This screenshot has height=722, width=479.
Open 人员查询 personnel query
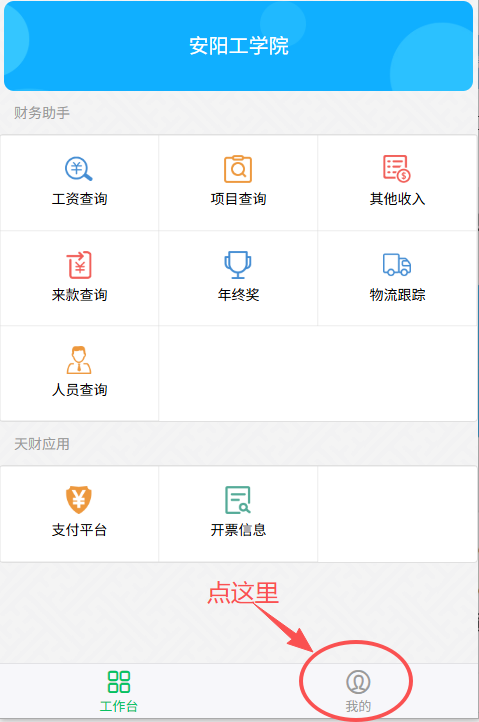coord(79,373)
